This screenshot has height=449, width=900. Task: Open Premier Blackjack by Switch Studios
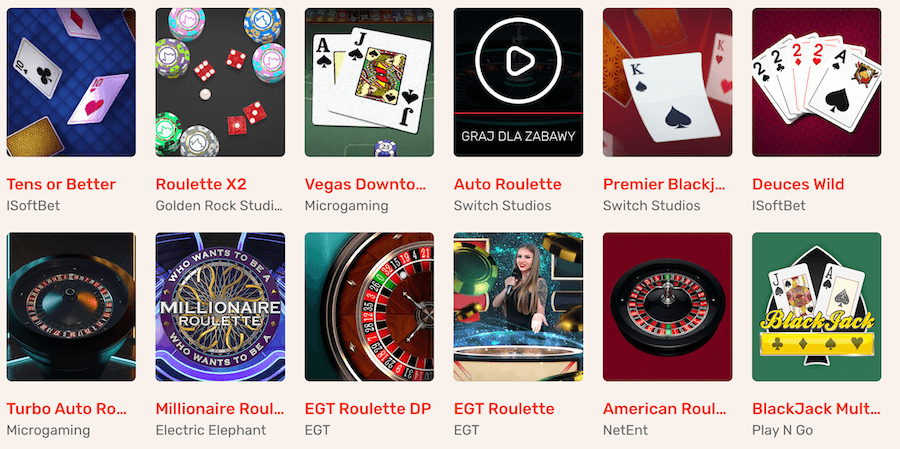667,82
